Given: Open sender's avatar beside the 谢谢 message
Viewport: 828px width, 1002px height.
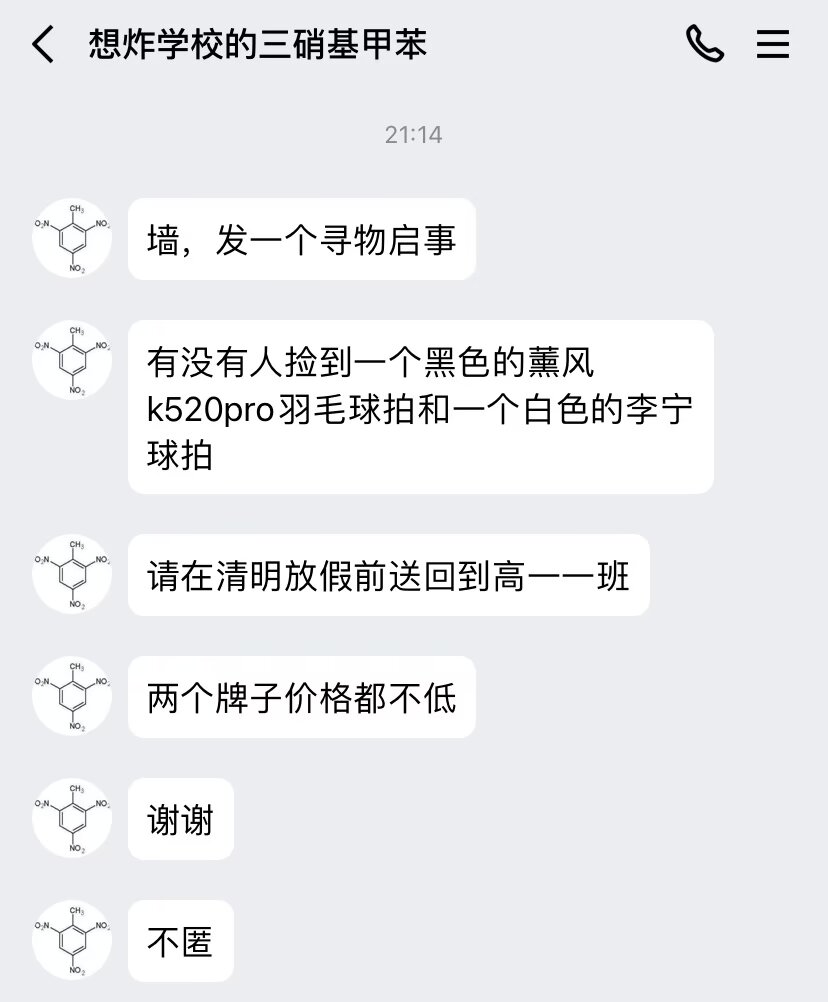Looking at the screenshot, I should tap(72, 818).
